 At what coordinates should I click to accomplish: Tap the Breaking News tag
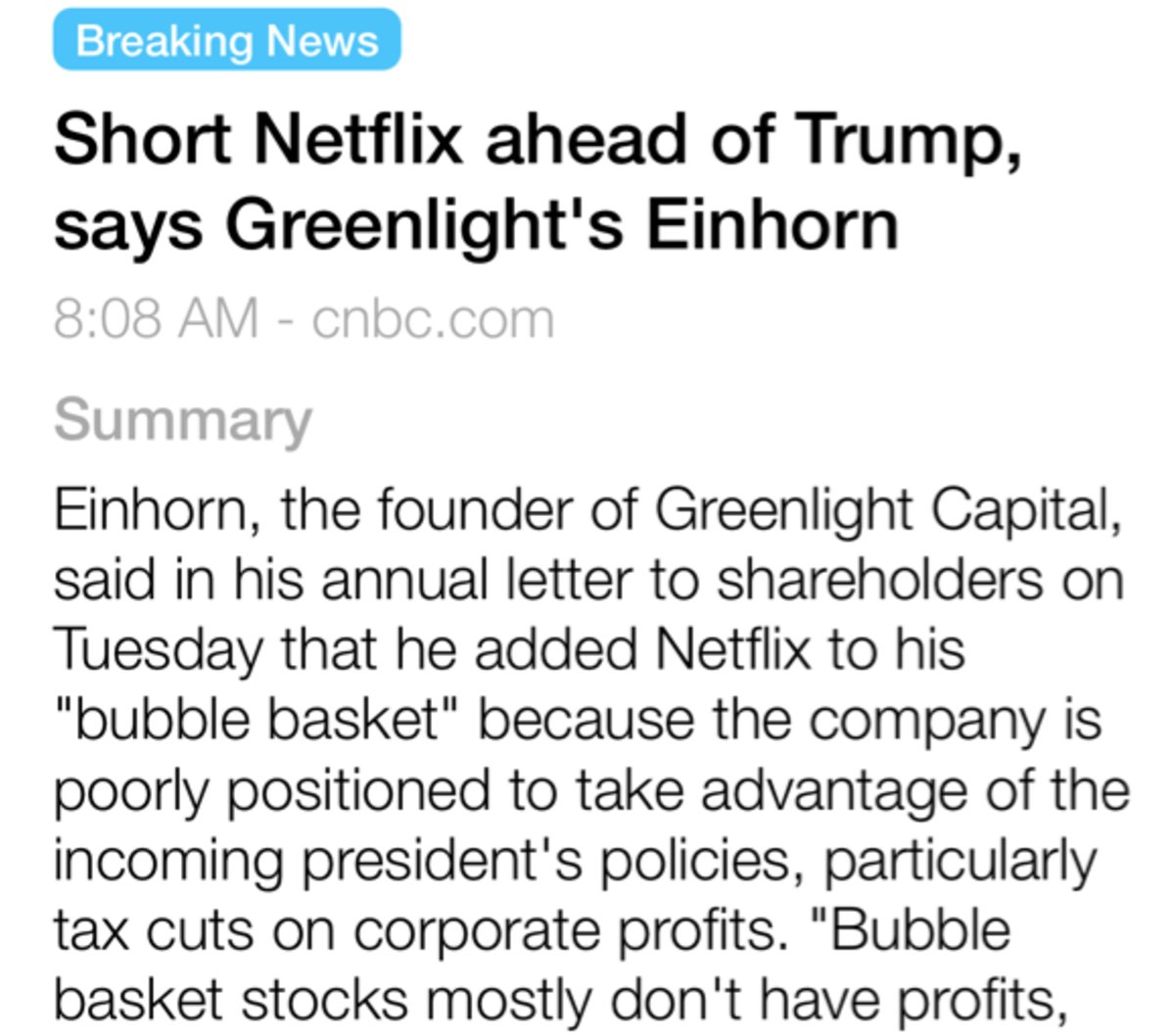click(x=226, y=40)
